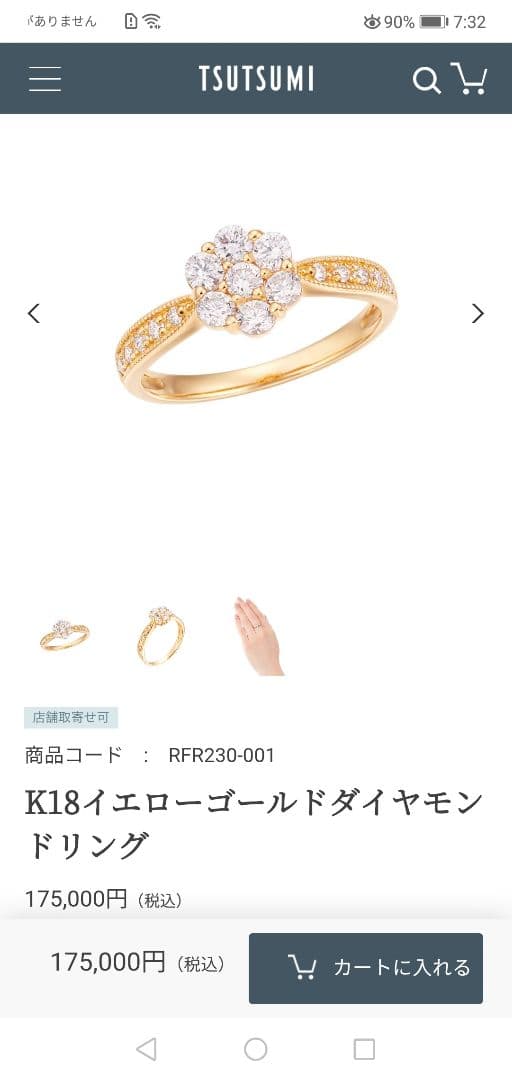Tap カートに入れる to add to cart
The width and height of the screenshot is (512, 1080).
pos(366,968)
